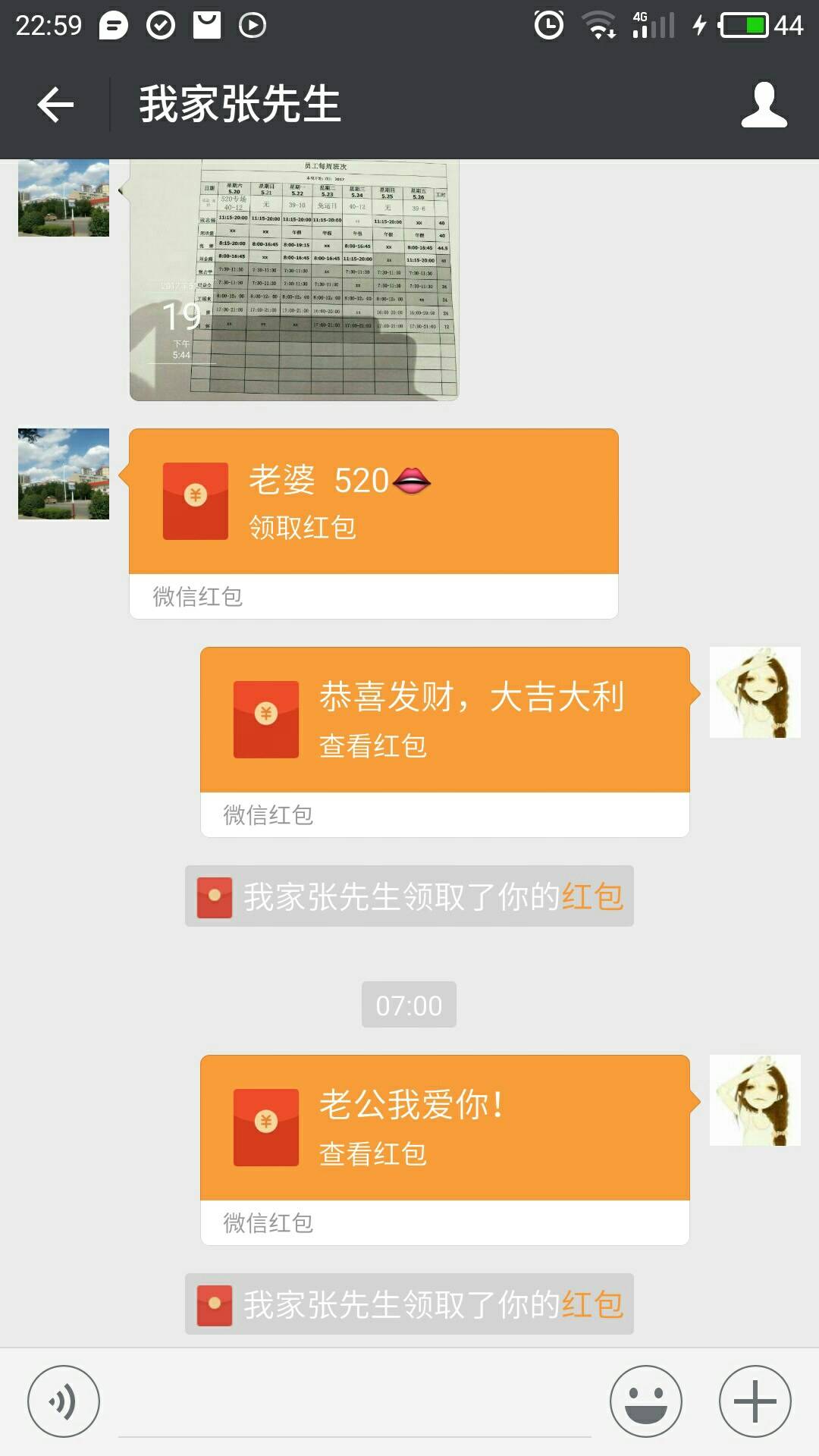Screen dimensions: 819x1456
Task: Go back from the 我家张先生 chat
Action: (55, 105)
